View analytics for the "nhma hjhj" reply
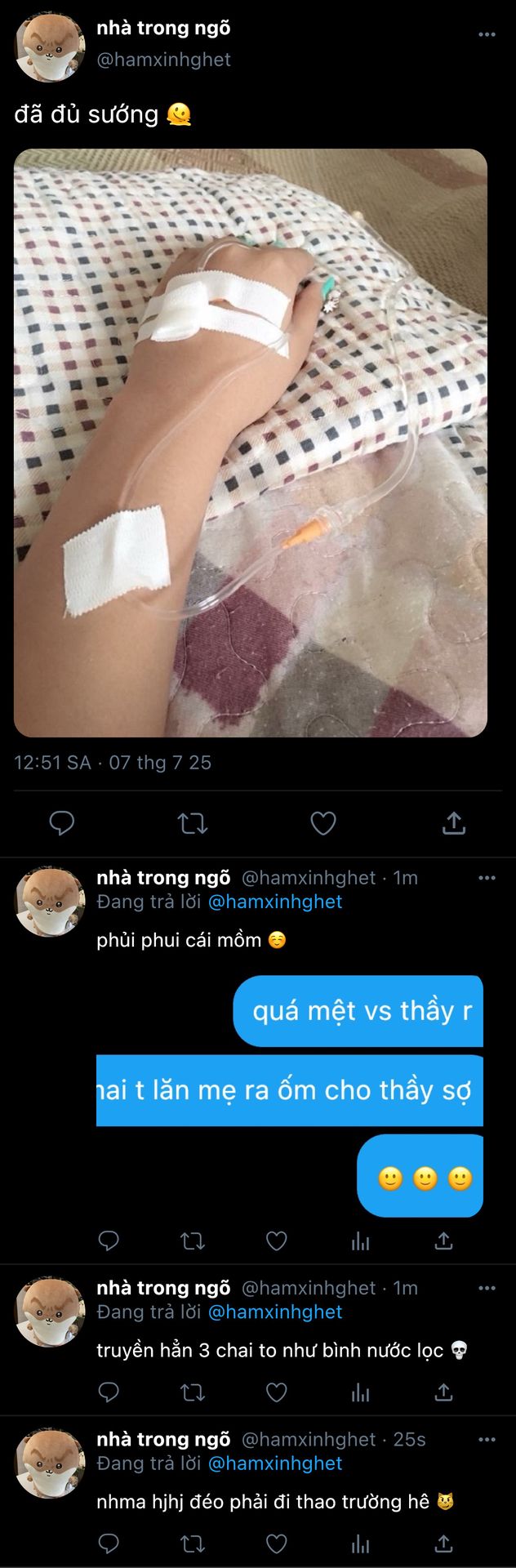Viewport: 516px width, 1568px height. tap(360, 1543)
